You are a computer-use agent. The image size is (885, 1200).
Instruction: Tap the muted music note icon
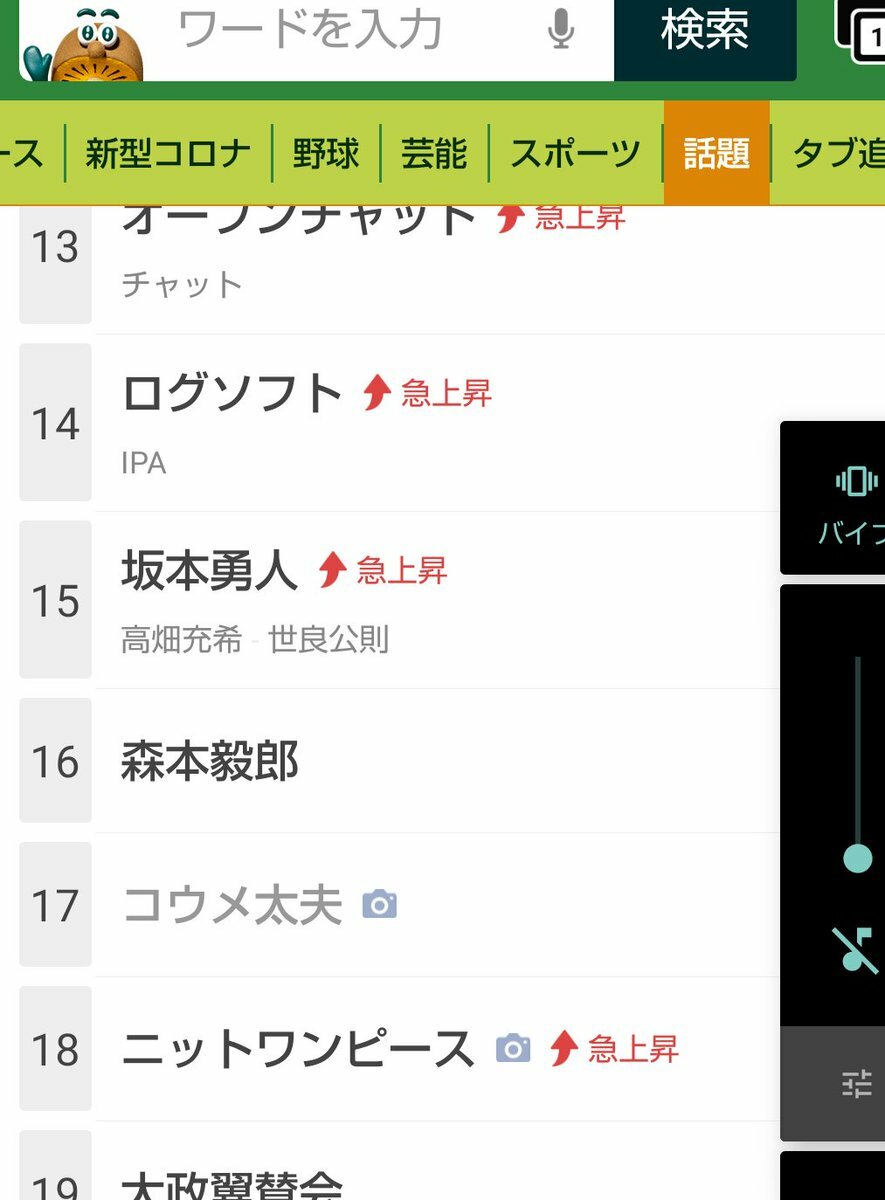[x=857, y=949]
